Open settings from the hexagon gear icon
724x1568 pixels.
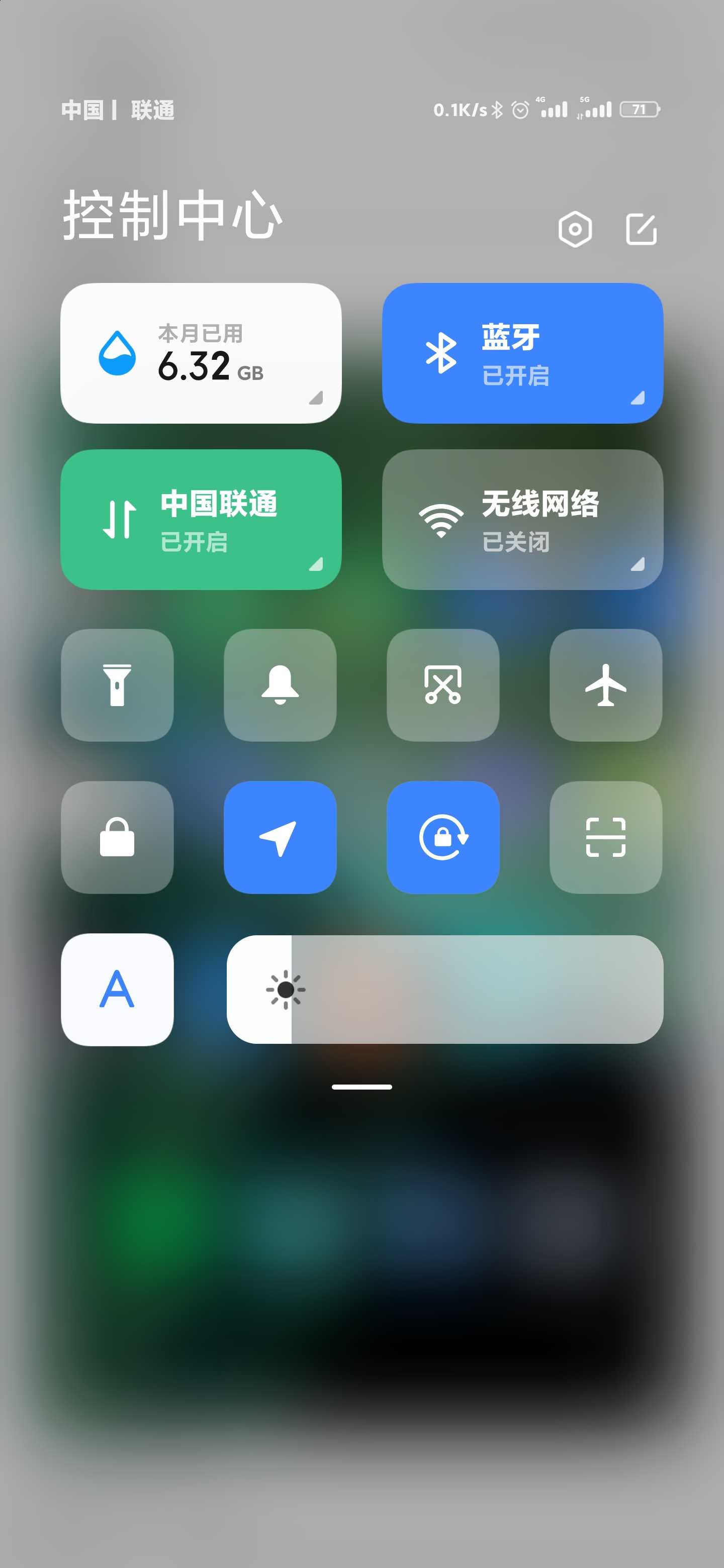point(575,230)
